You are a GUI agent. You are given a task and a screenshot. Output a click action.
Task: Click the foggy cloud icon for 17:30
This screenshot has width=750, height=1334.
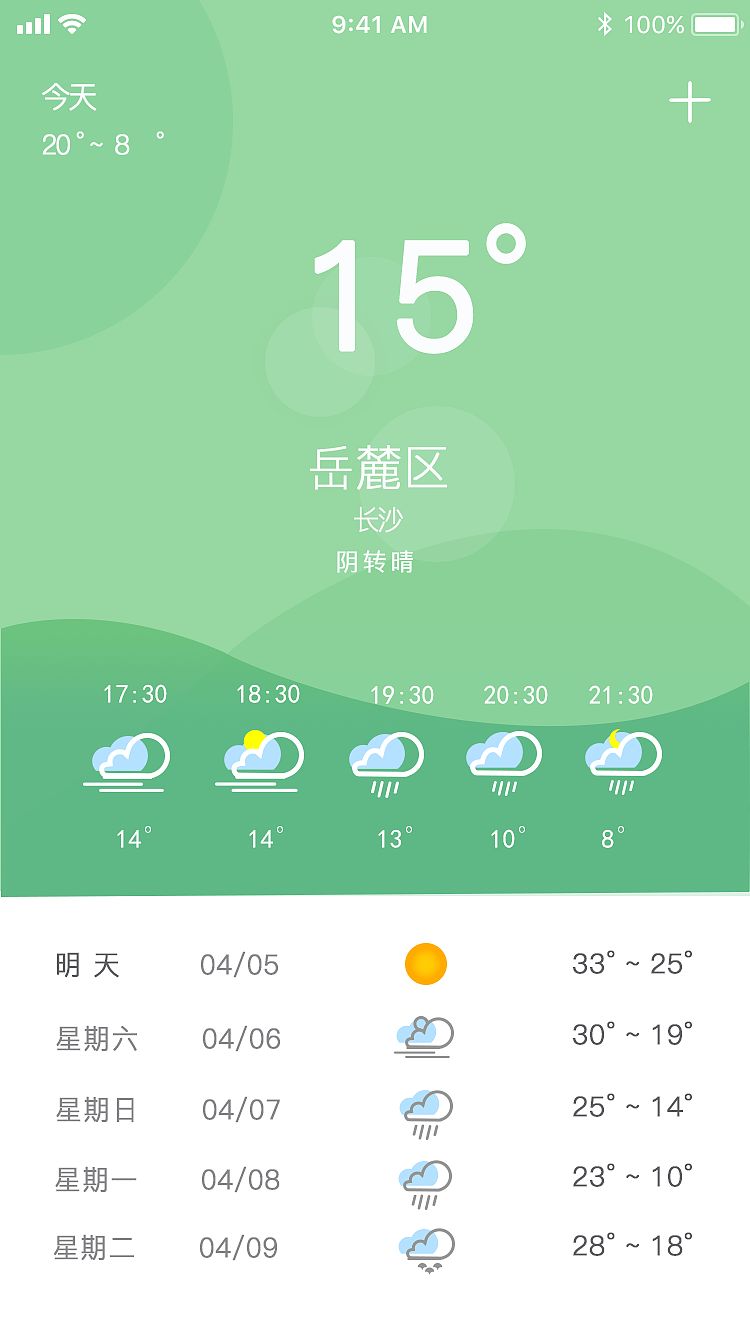coord(131,762)
